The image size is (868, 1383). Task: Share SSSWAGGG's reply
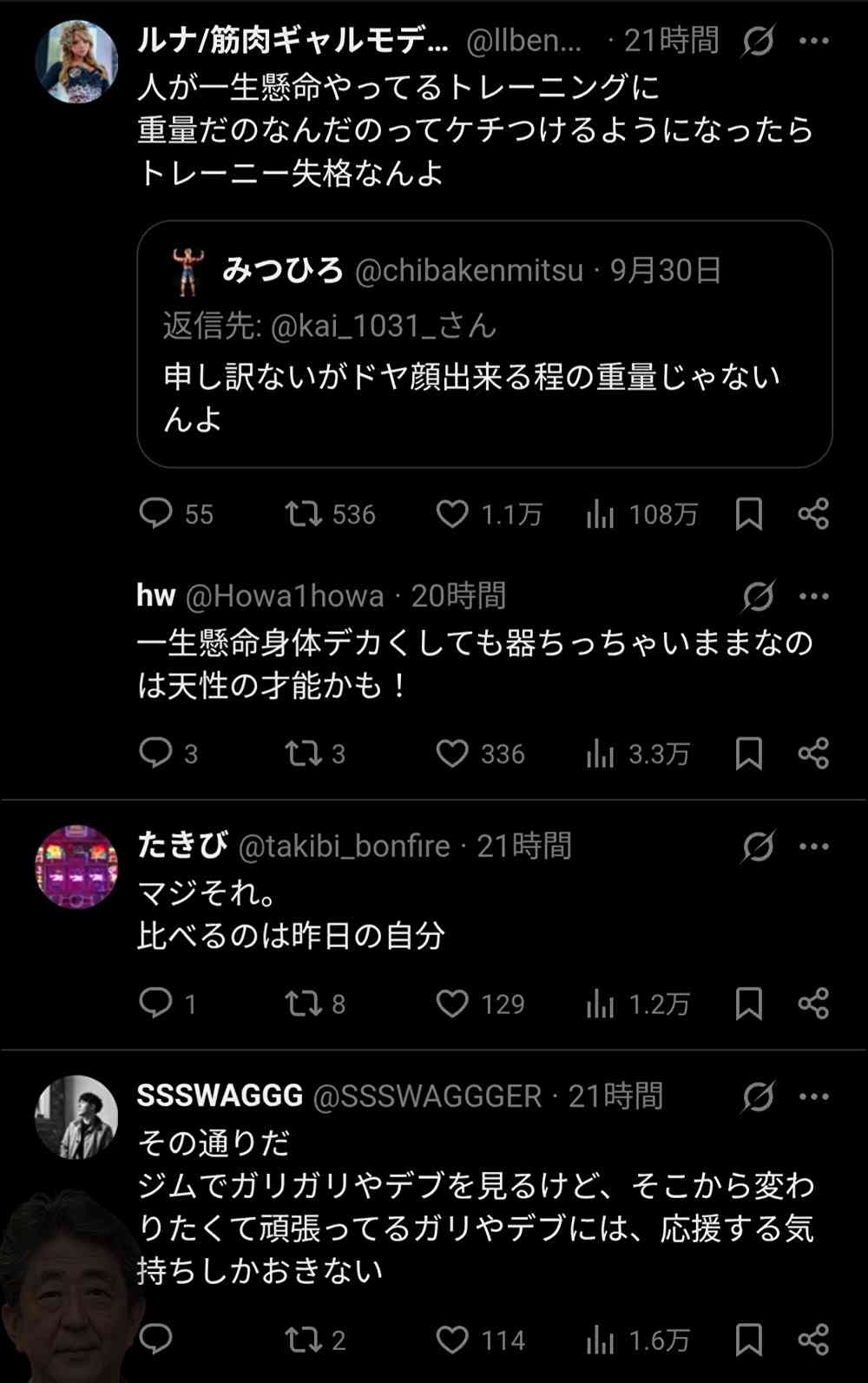point(813,1340)
